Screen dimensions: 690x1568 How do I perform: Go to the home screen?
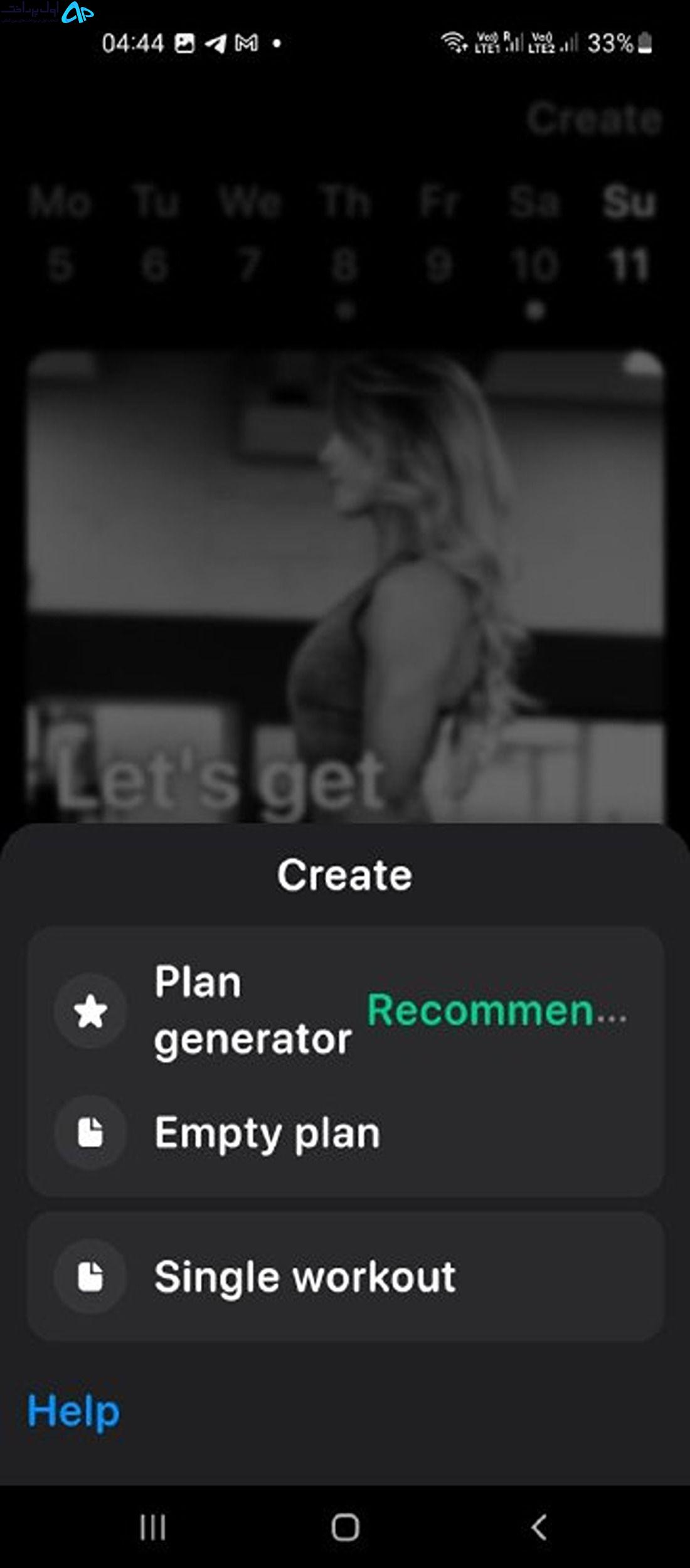(x=345, y=1527)
